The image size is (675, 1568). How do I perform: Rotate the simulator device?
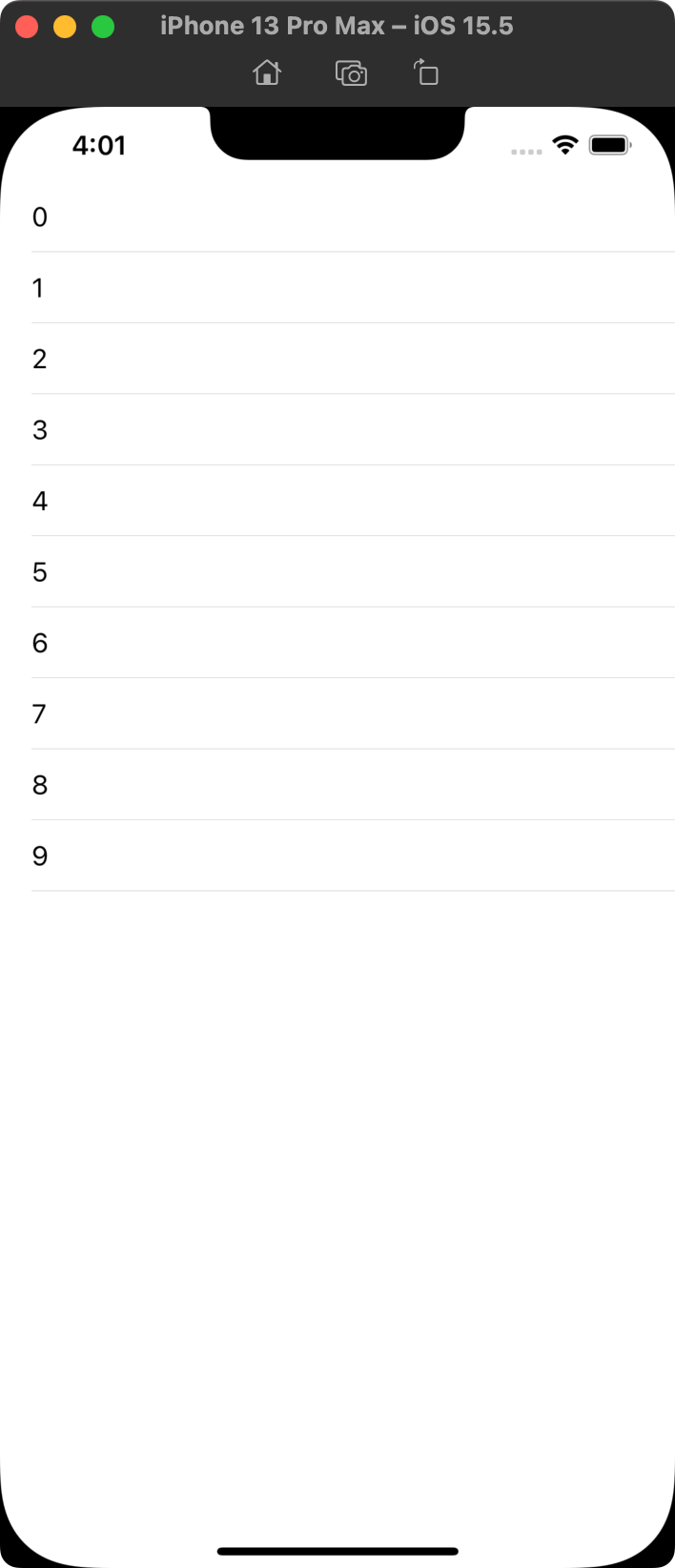(x=426, y=72)
